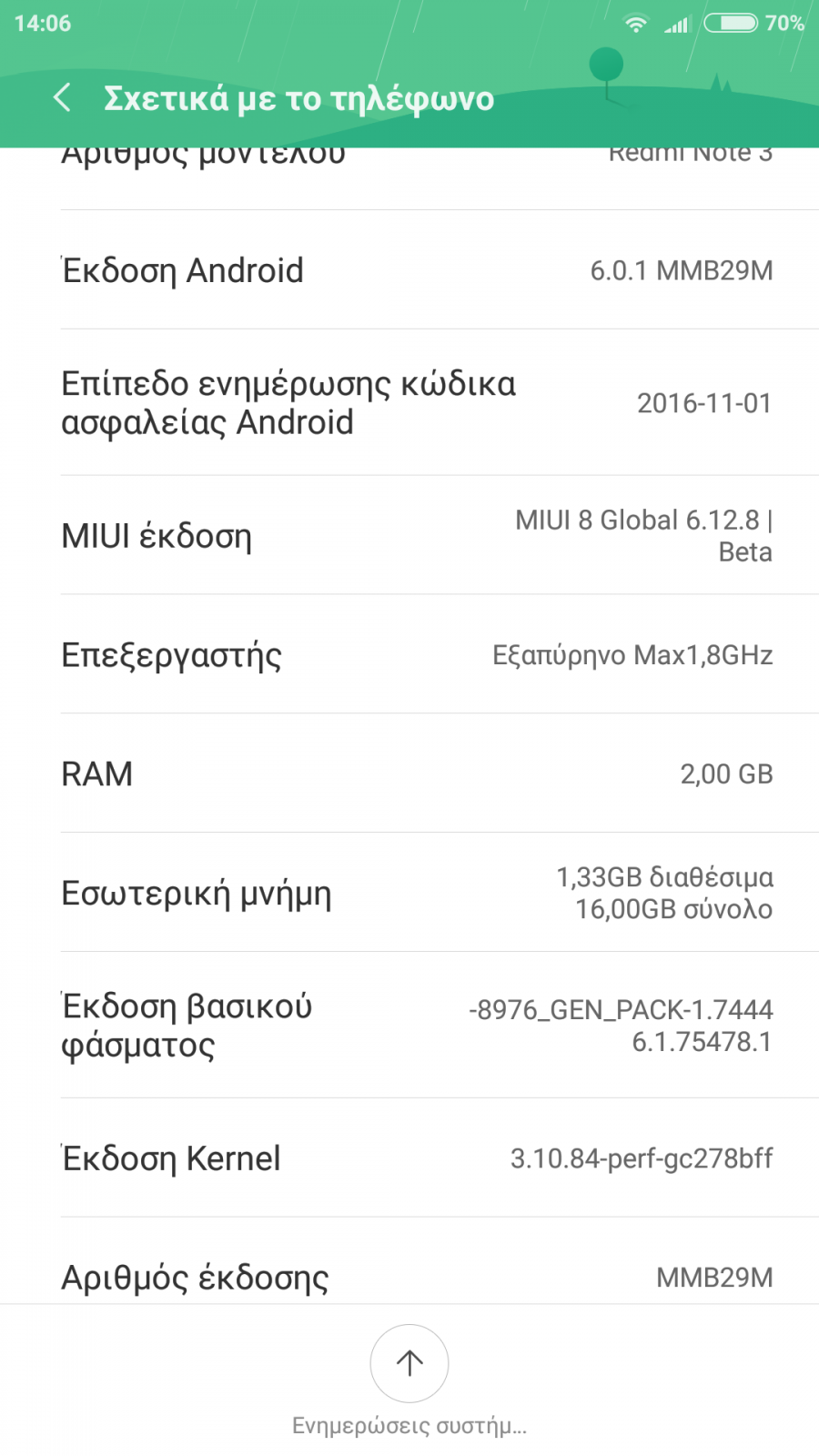Image resolution: width=819 pixels, height=1456 pixels.
Task: Open Επίπεδο ενημέρωσης κώδικα ασφαλείας Android row
Action: (409, 402)
